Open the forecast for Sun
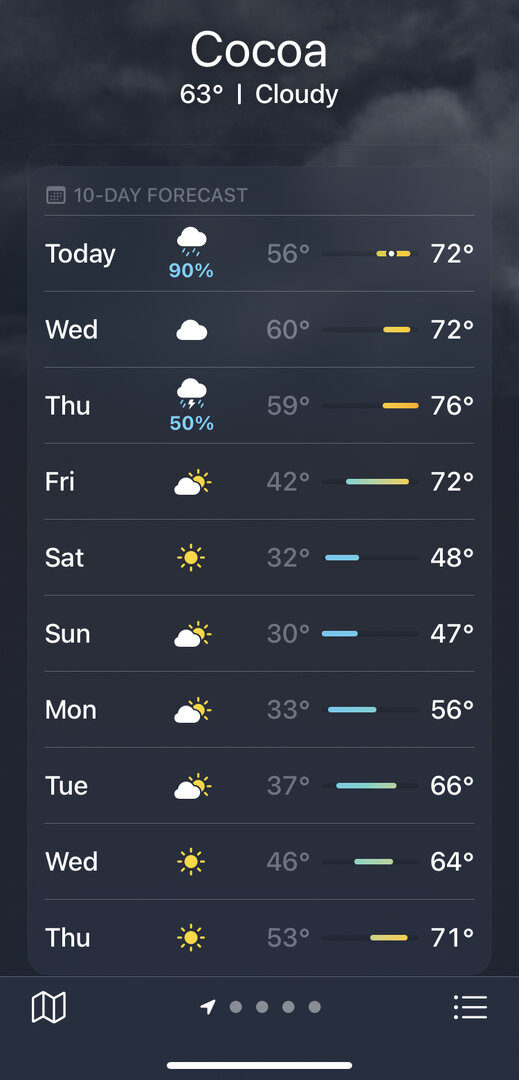 260,633
